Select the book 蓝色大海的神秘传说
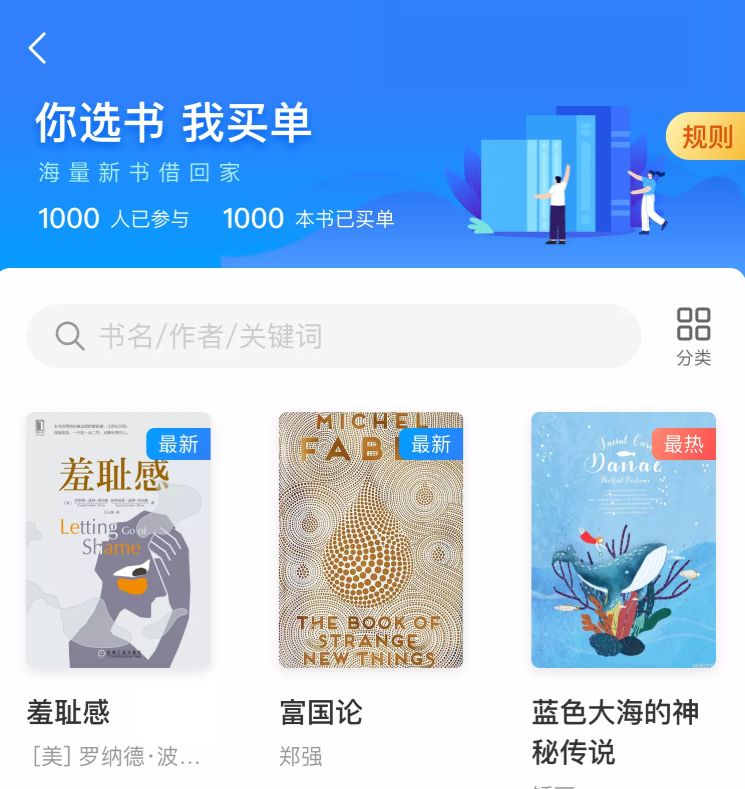The width and height of the screenshot is (745, 789). coord(623,540)
